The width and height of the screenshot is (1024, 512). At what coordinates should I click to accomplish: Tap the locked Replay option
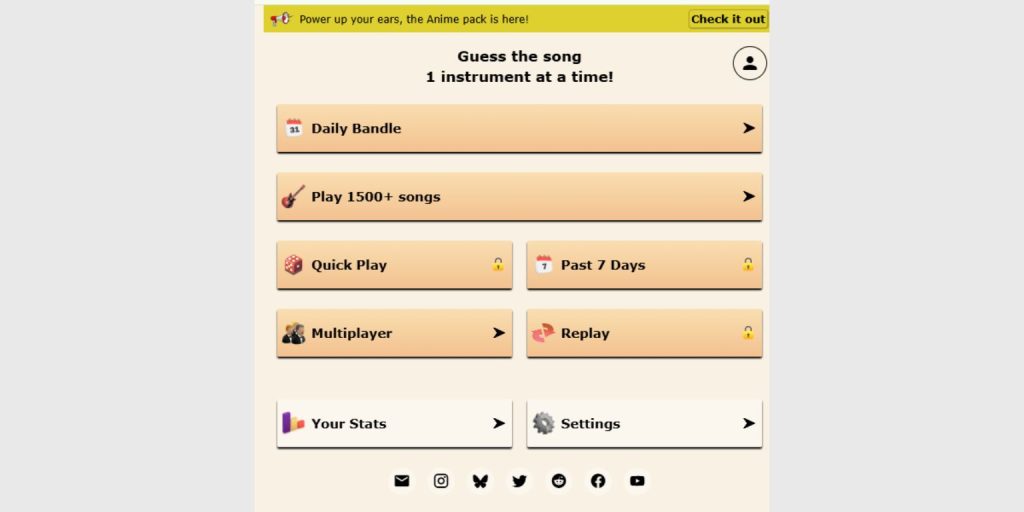(x=644, y=333)
